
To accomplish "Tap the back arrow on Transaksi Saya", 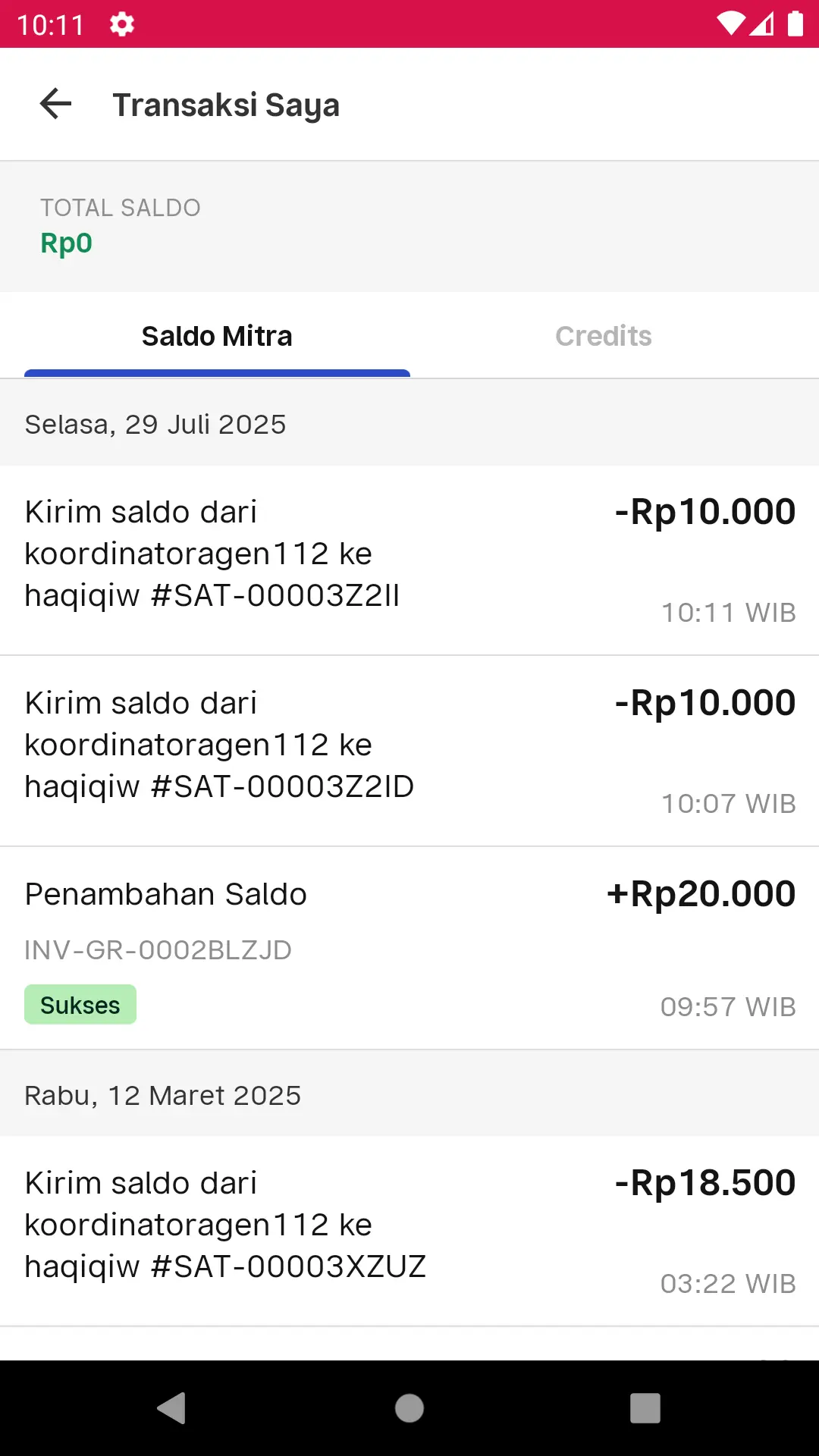I will (x=55, y=104).
